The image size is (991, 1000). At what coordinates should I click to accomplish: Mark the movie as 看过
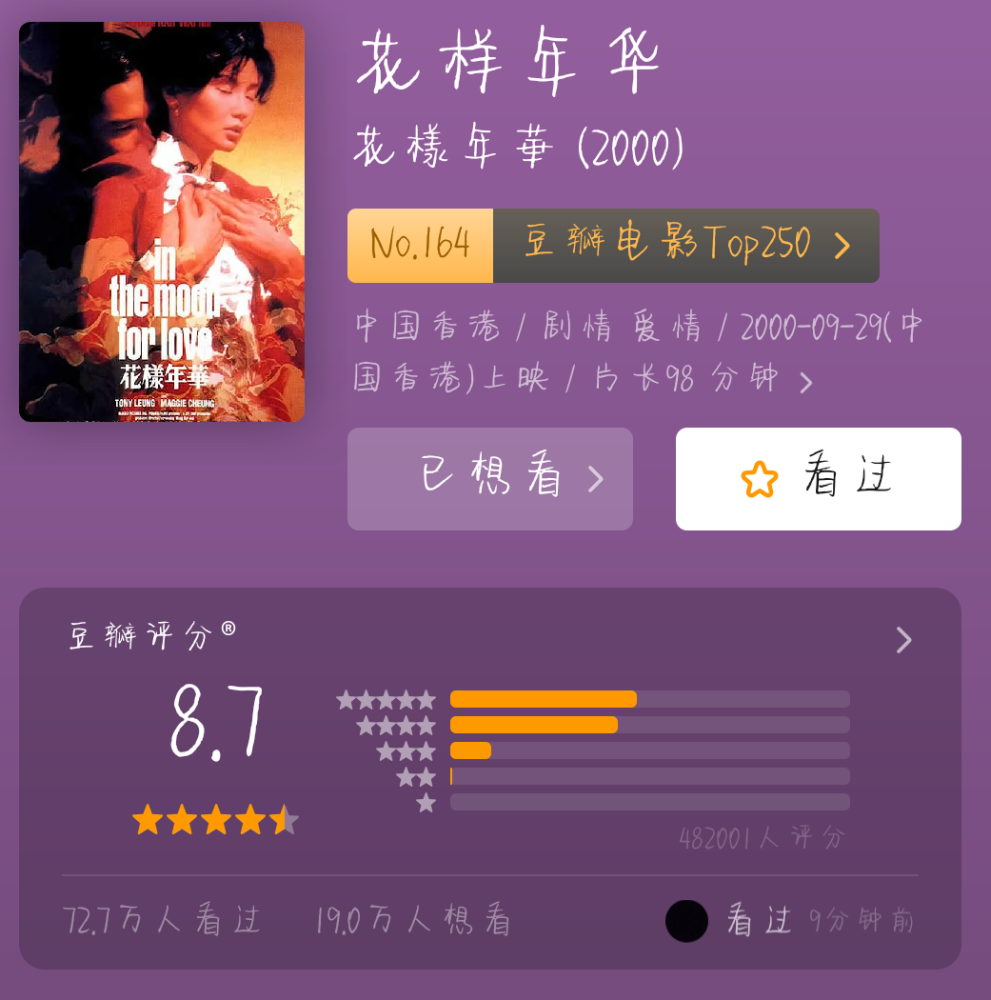coord(818,479)
